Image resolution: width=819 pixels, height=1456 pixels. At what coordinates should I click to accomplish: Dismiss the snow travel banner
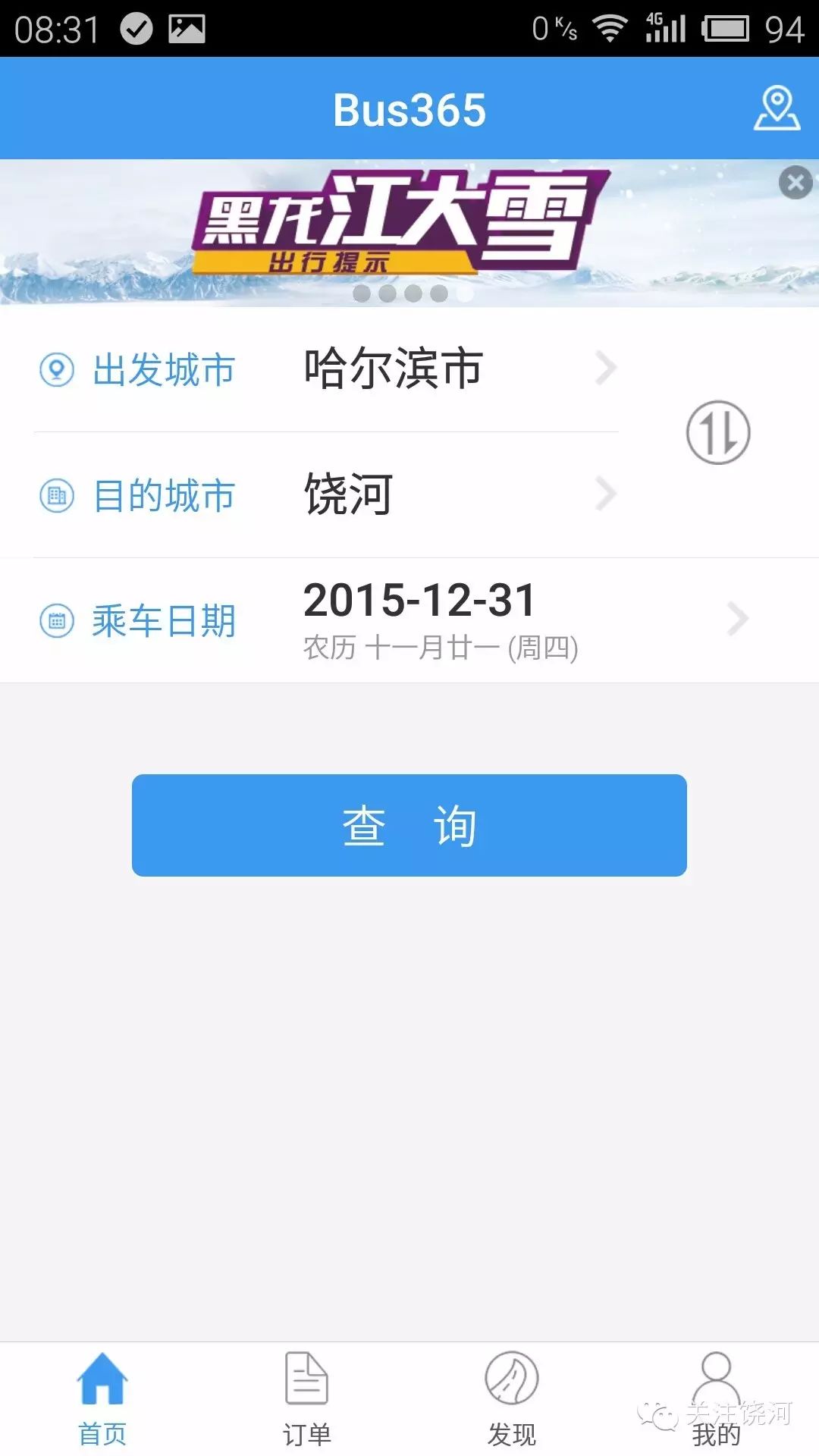pos(795,183)
